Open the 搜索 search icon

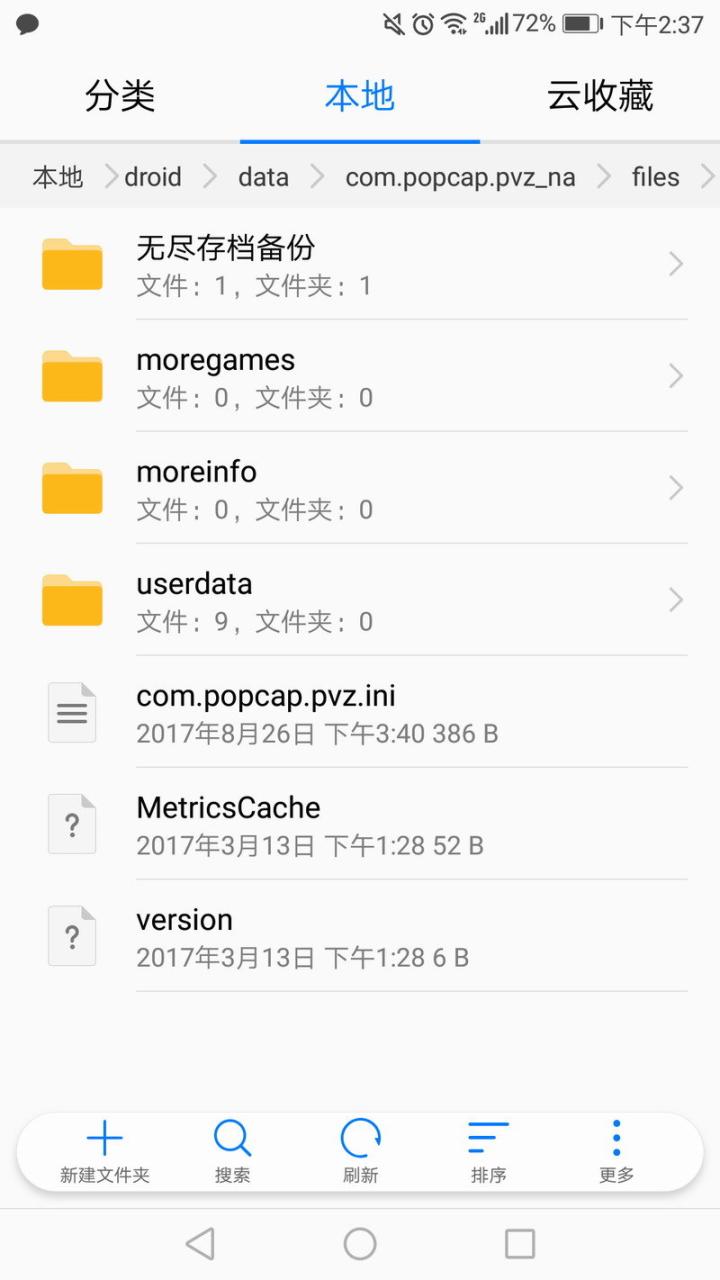pos(232,1137)
